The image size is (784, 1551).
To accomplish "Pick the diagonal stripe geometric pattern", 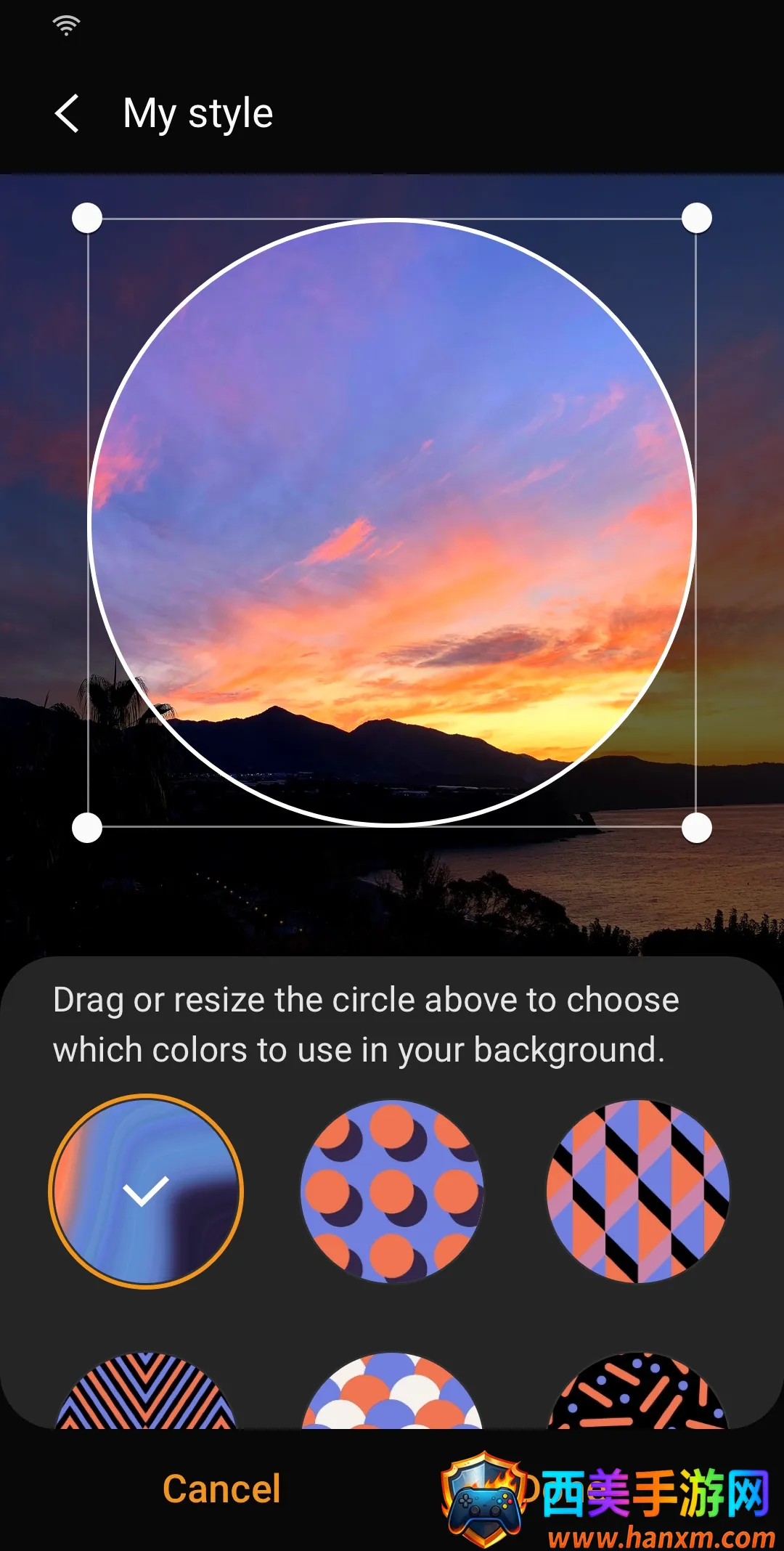I will point(638,1192).
